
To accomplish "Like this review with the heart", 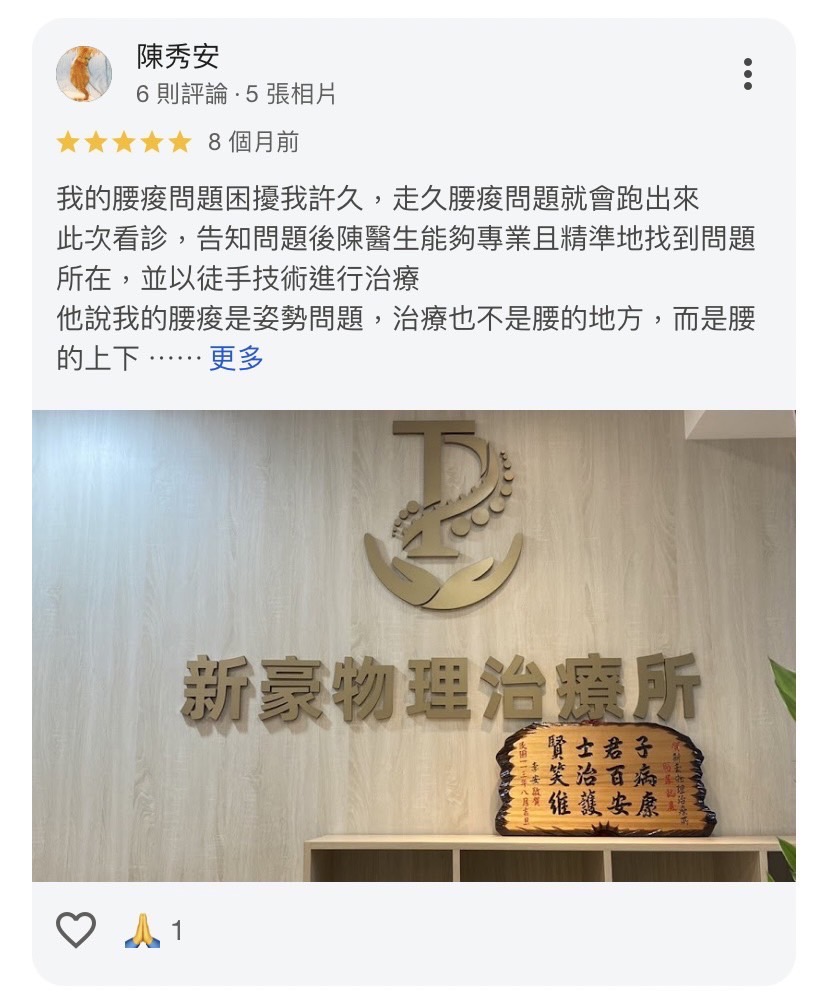I will (76, 930).
